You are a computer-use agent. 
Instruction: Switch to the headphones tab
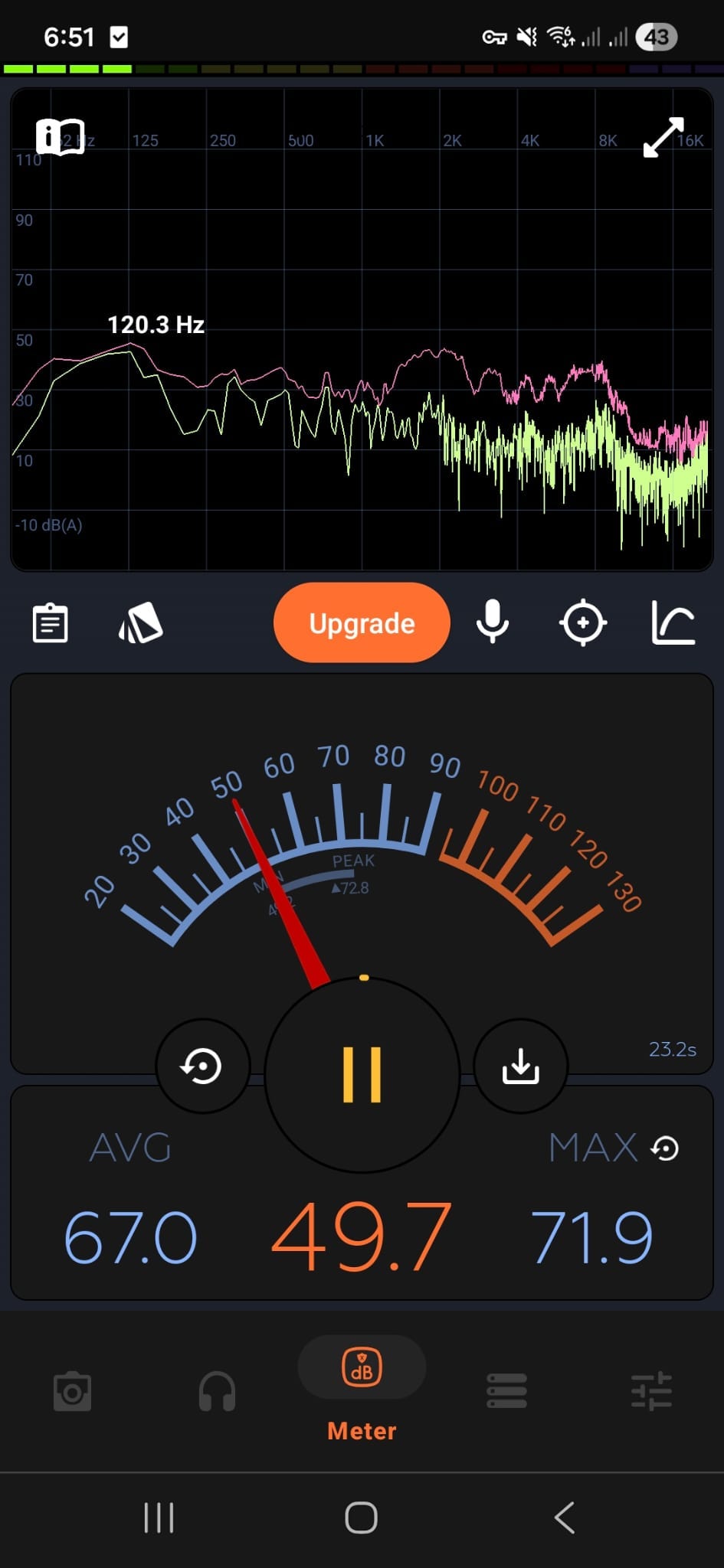point(217,1392)
